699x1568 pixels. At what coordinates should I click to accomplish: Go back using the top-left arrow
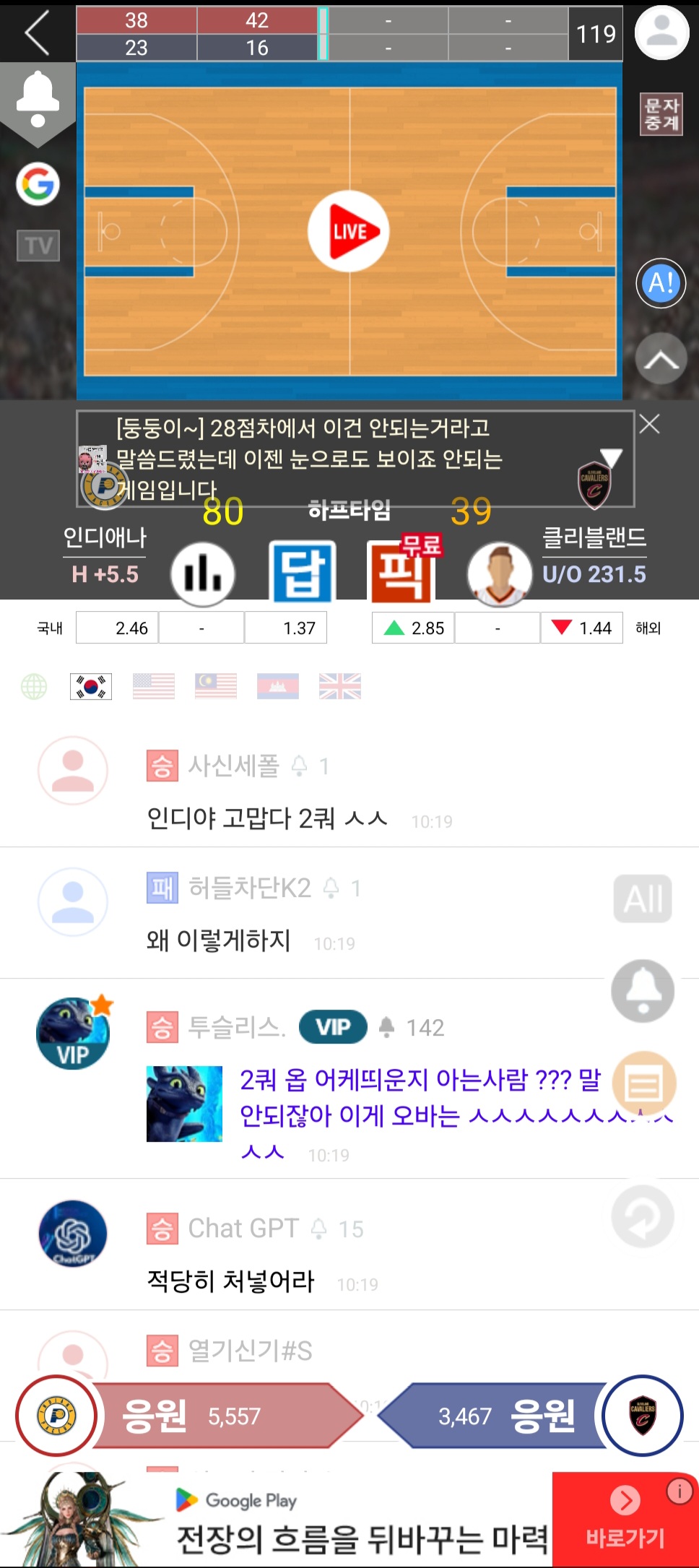pyautogui.click(x=38, y=33)
